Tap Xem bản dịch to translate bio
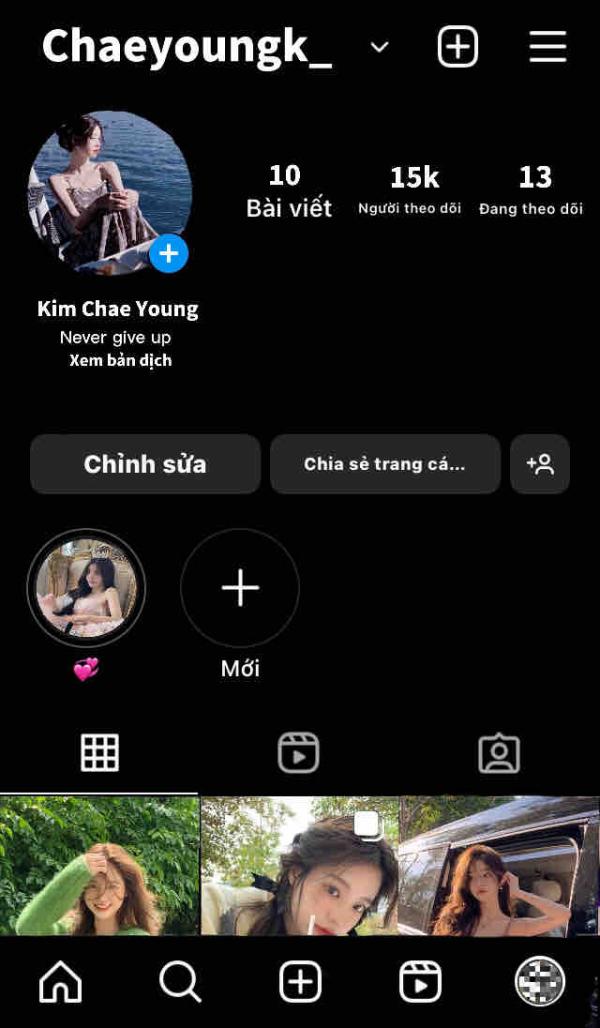The image size is (600, 1028). pyautogui.click(x=120, y=361)
